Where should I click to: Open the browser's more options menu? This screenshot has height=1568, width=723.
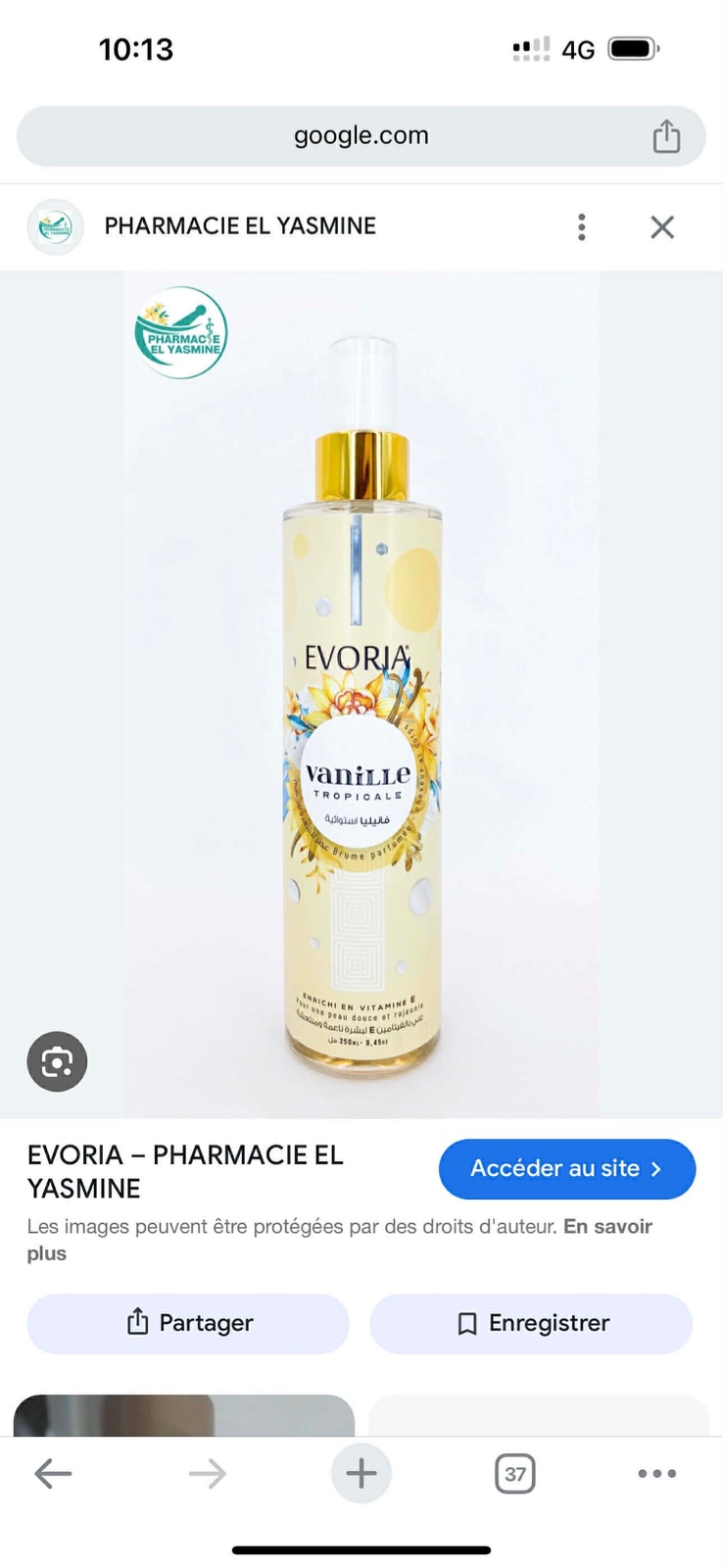[x=656, y=1473]
